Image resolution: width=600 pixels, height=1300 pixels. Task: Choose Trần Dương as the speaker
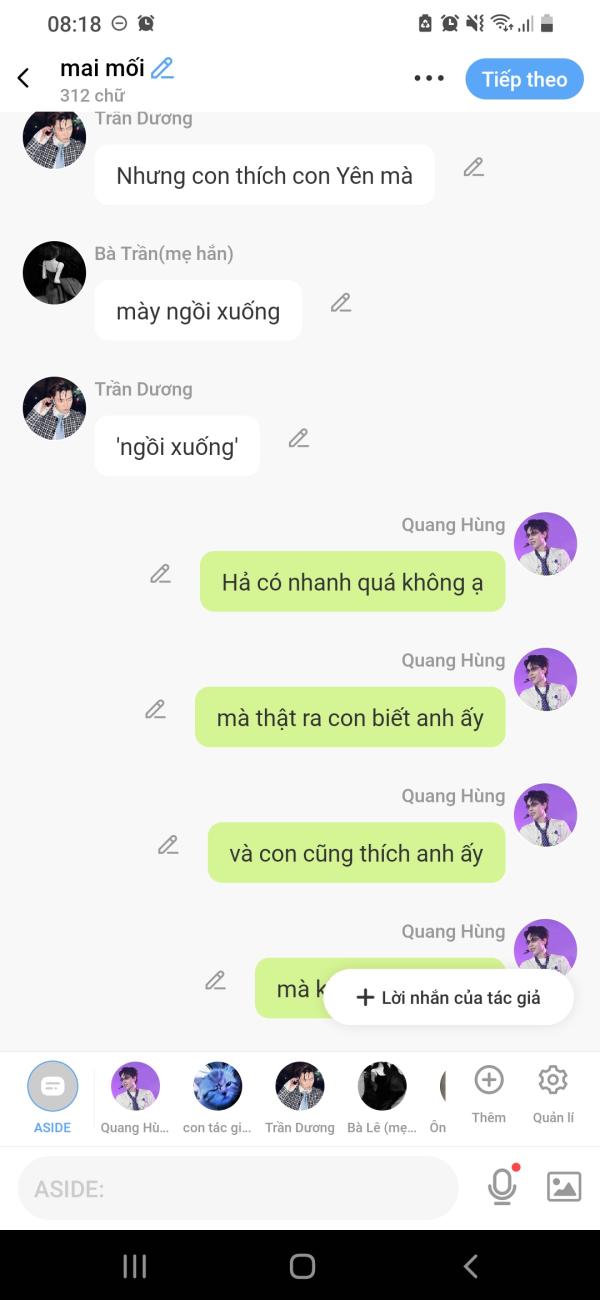click(300, 1098)
